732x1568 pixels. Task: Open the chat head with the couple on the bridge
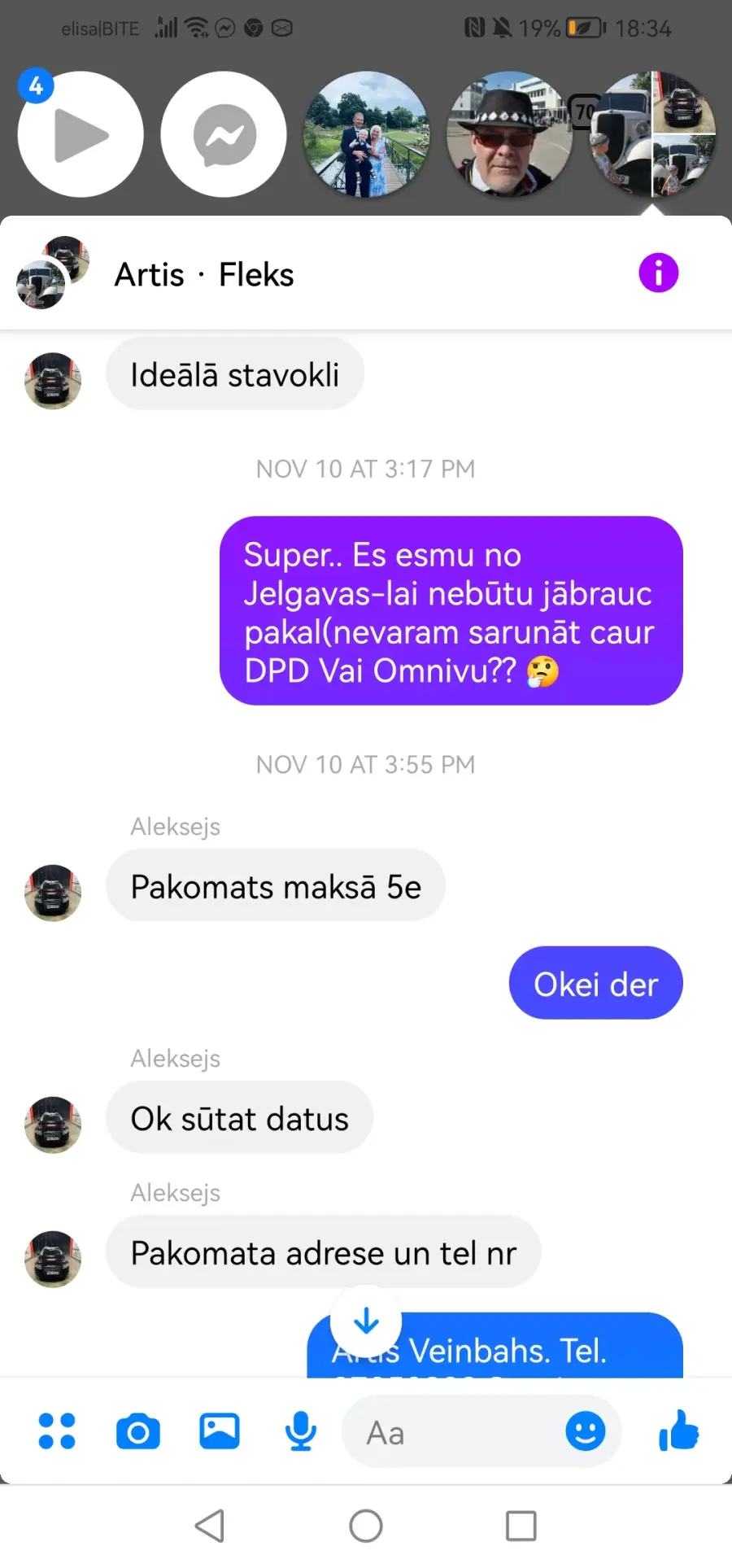[367, 134]
